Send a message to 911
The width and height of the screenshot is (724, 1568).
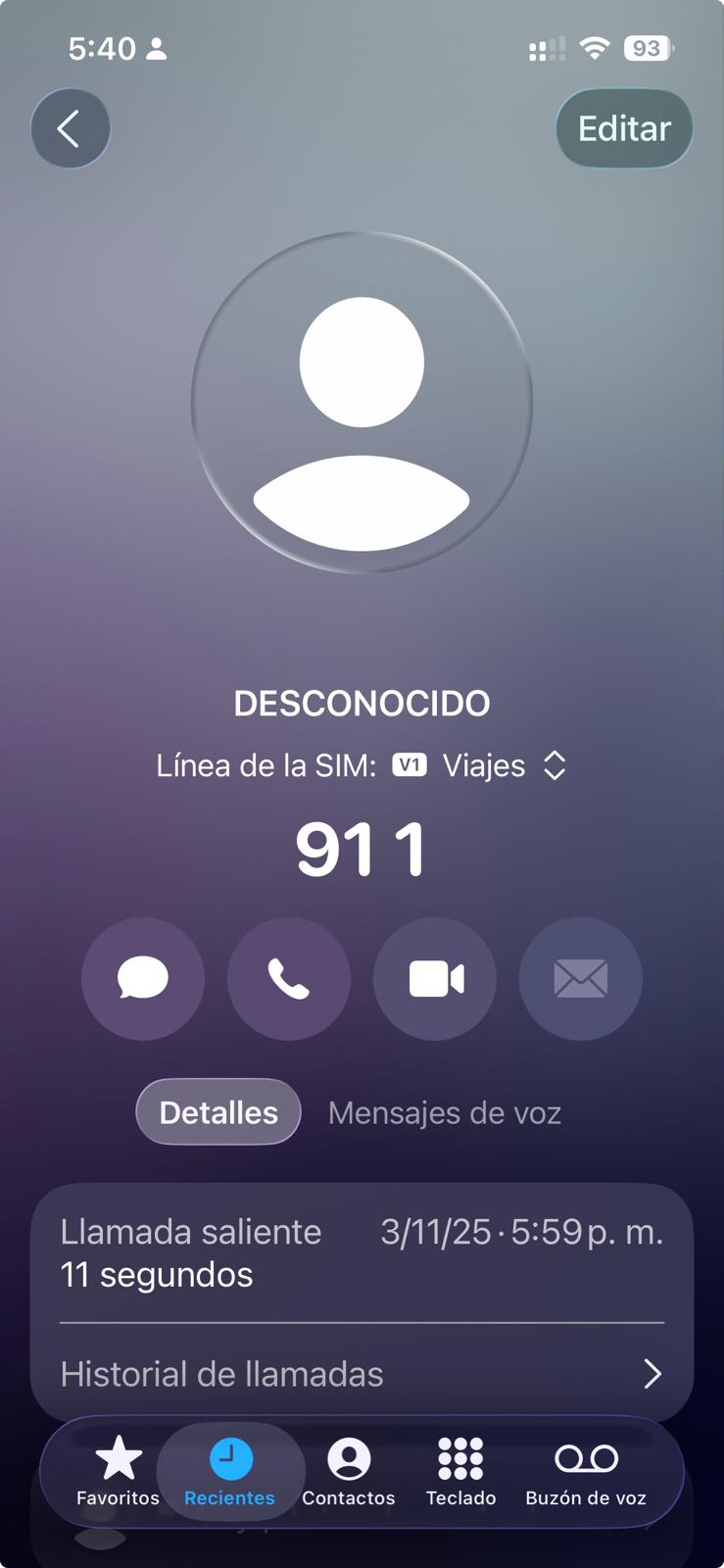[143, 978]
